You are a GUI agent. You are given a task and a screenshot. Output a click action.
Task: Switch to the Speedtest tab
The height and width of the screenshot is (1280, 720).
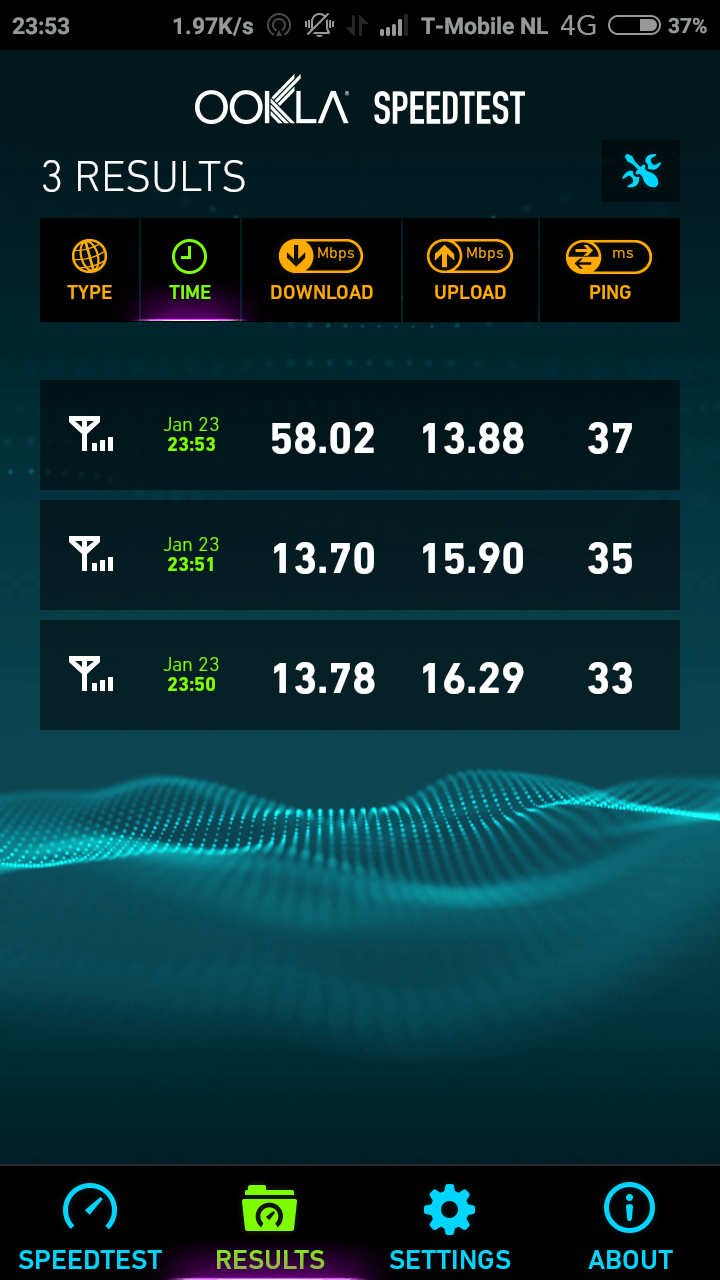90,1225
